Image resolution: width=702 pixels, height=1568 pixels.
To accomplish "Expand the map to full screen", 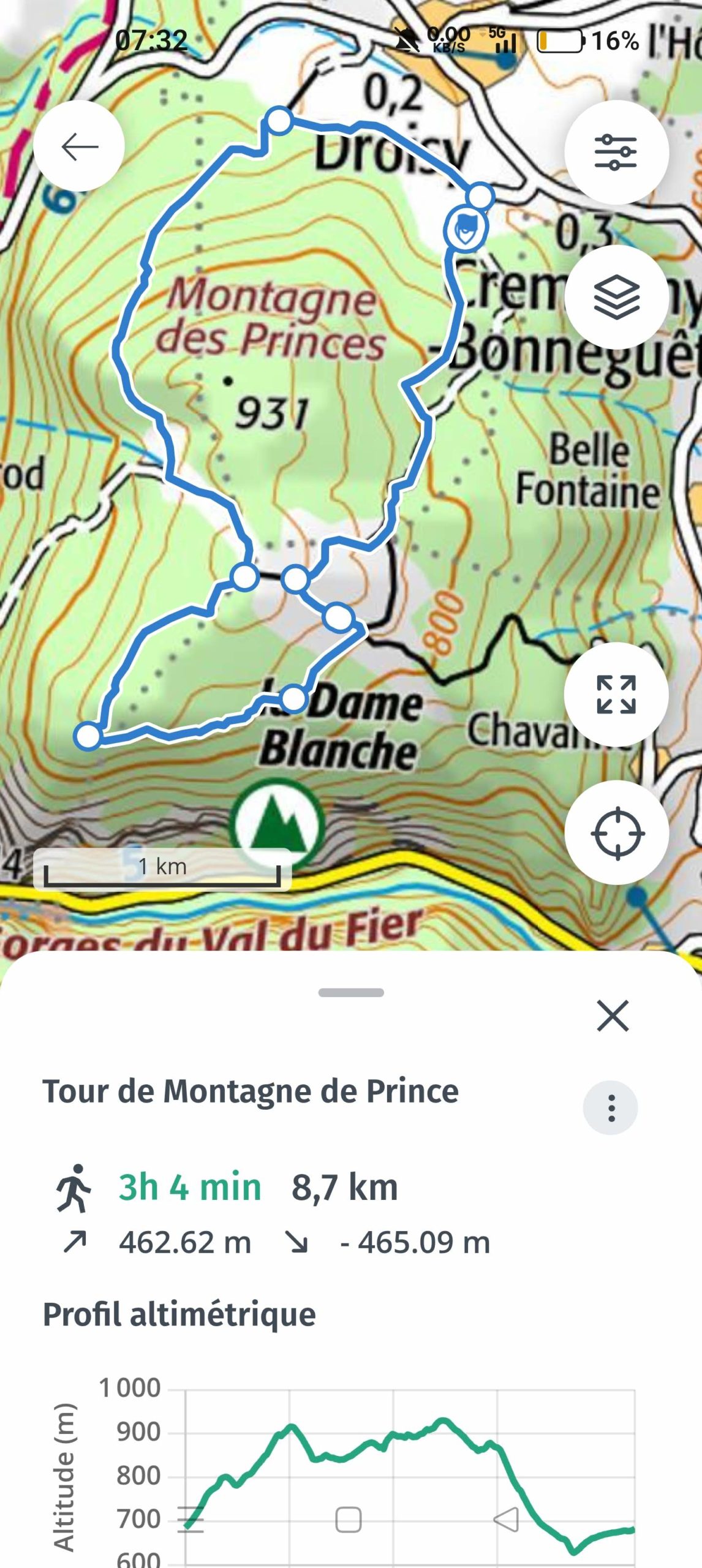I will coord(616,695).
